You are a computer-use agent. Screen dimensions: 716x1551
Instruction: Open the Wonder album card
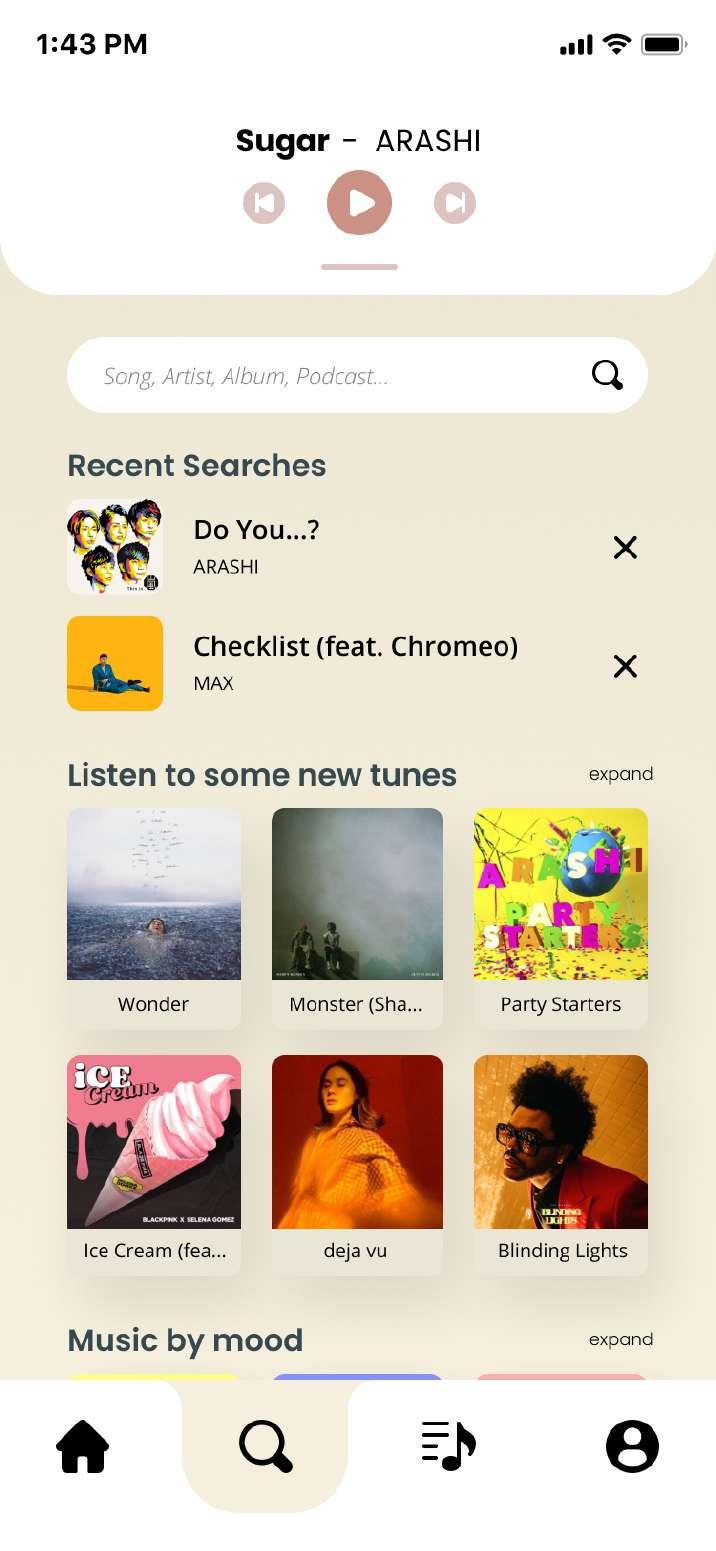(x=154, y=918)
